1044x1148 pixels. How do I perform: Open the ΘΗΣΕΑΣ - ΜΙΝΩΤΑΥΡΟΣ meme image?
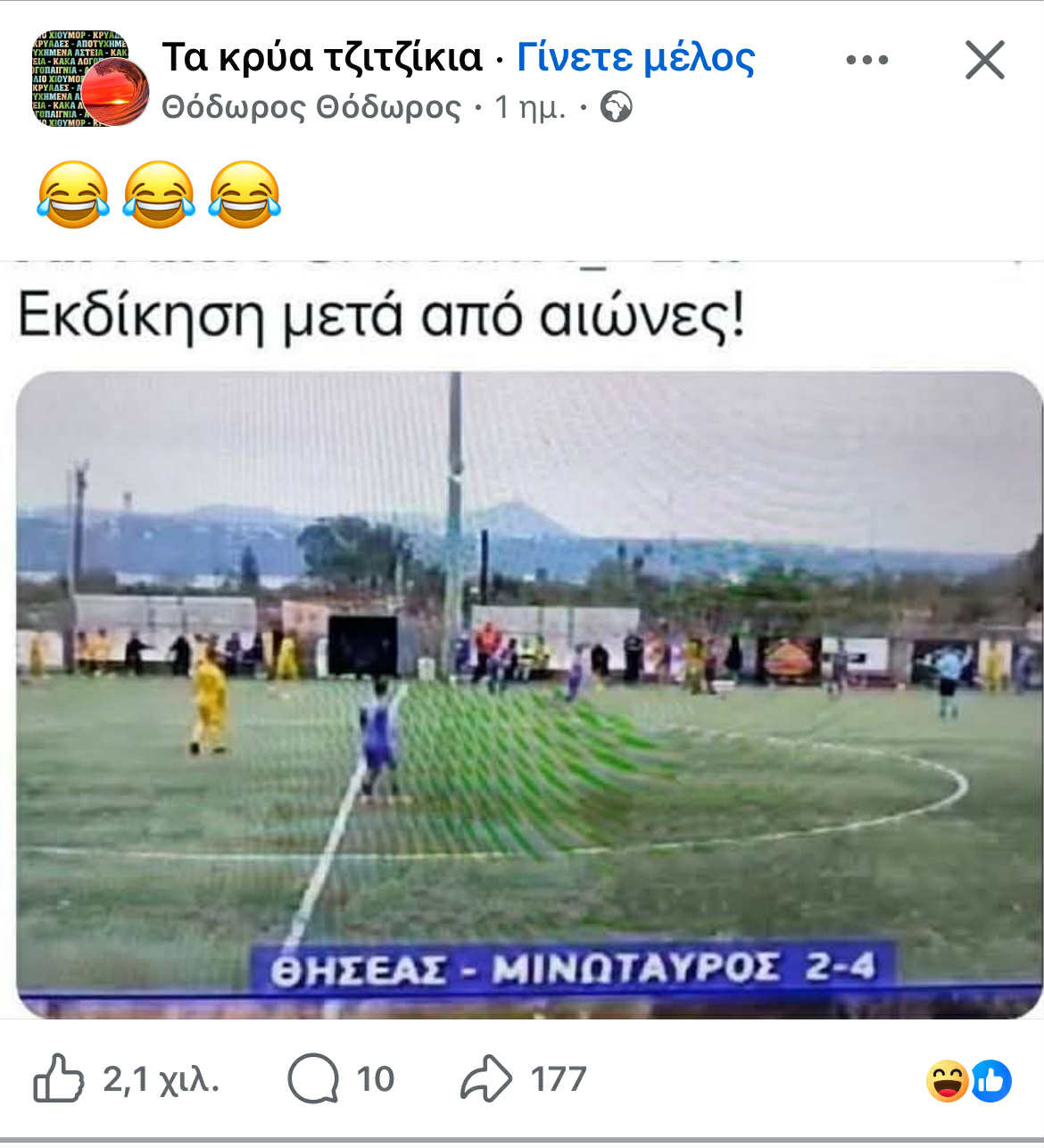point(528,693)
